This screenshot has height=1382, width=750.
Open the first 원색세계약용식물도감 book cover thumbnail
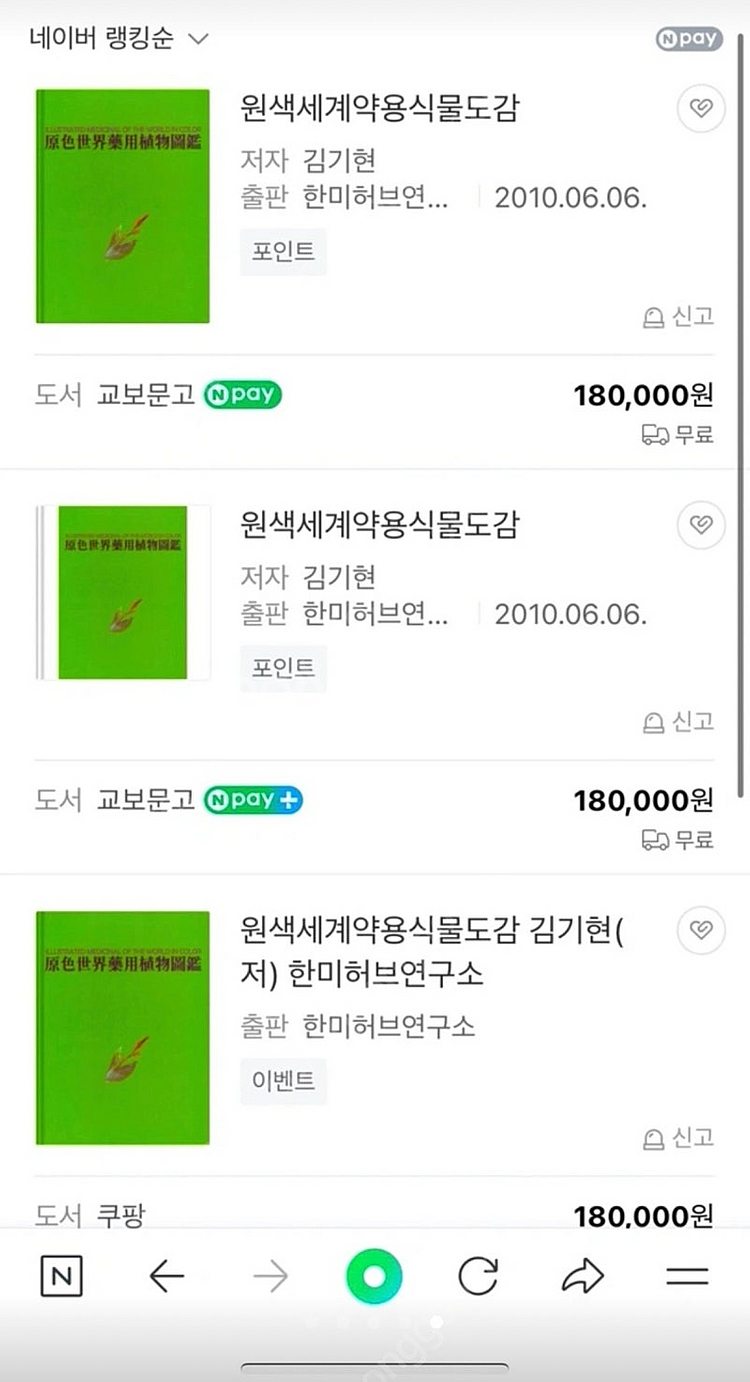(121, 205)
